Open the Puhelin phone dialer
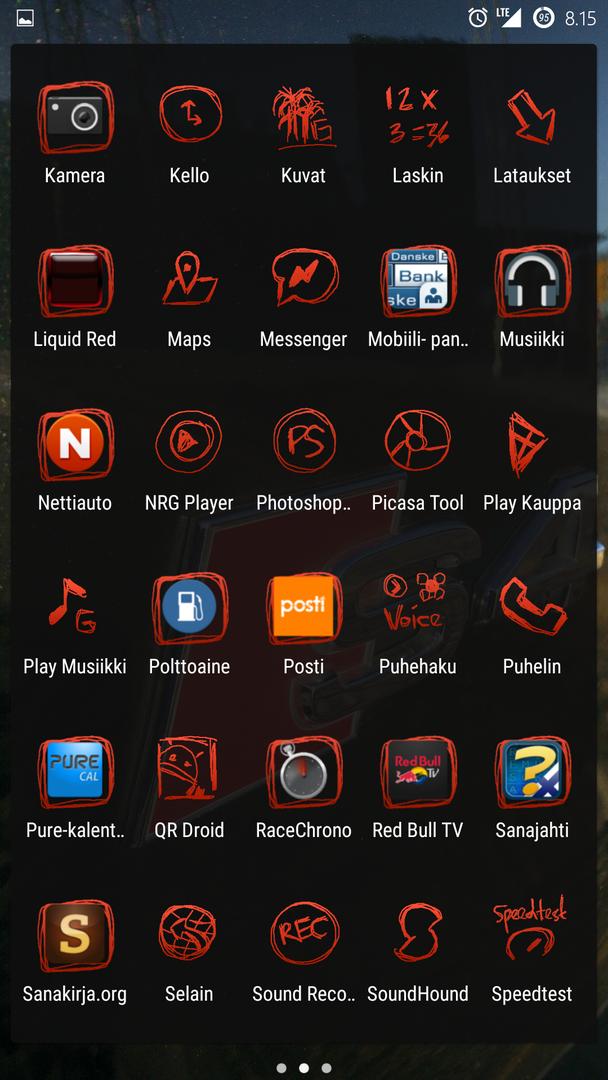 (531, 608)
